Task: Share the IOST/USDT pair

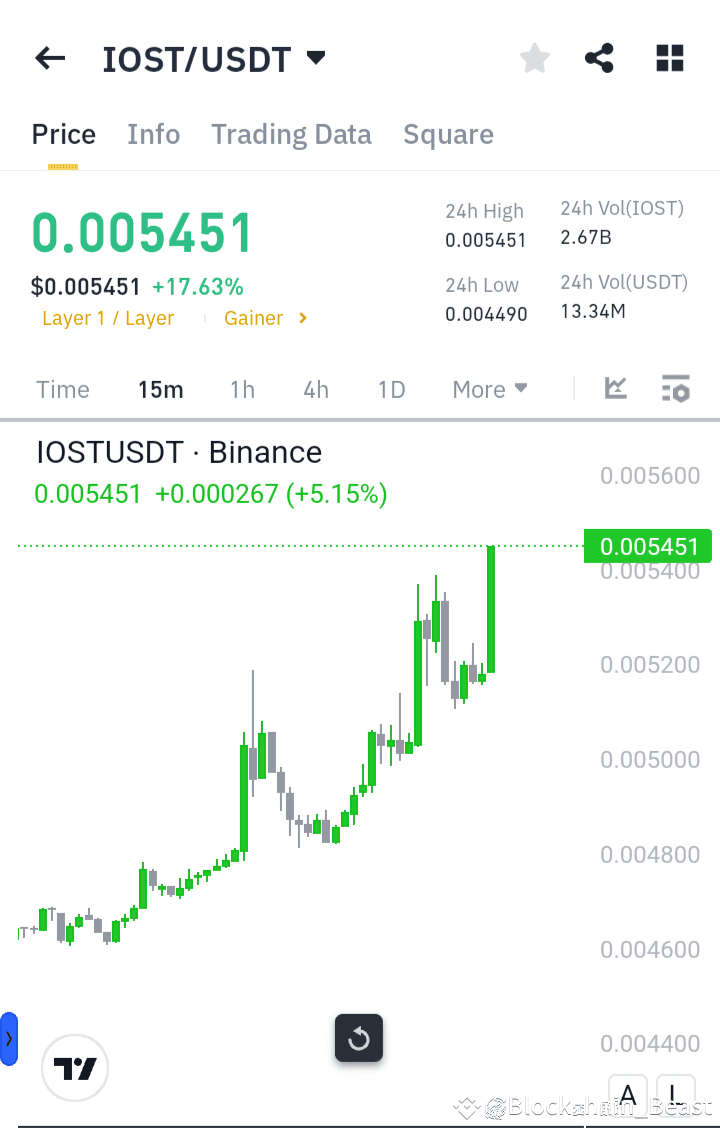Action: click(599, 58)
